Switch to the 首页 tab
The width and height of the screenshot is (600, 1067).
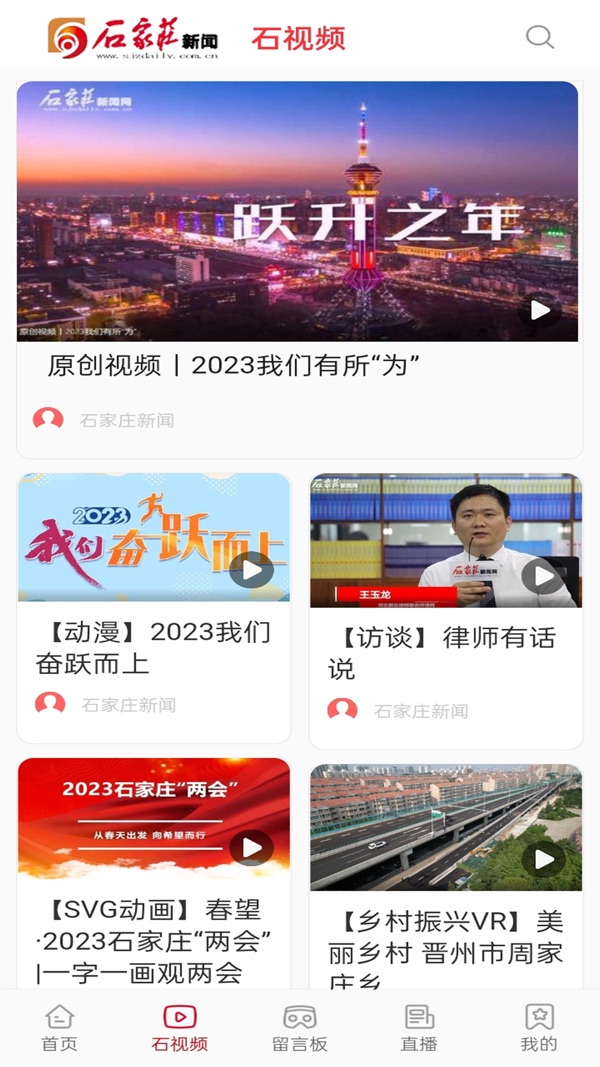pos(60,1028)
